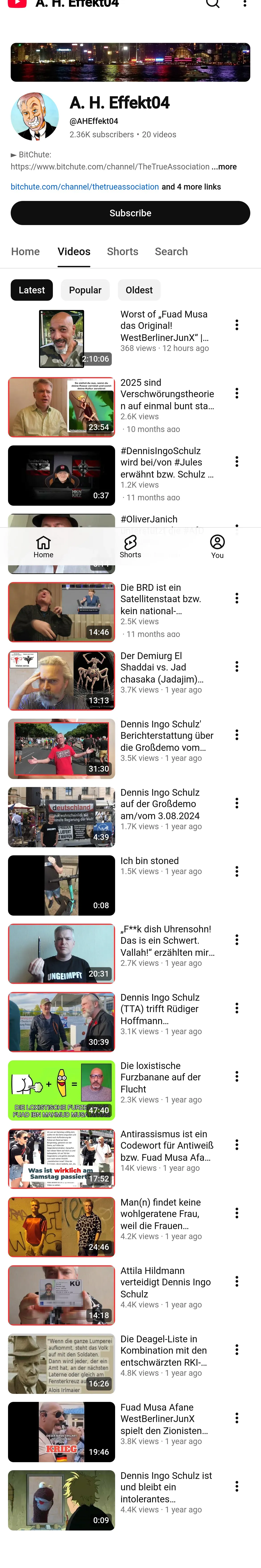Play "Die loxistische Furzbanane auf der Flucht"
Viewport: 261px width, 1568px height.
[61, 1090]
